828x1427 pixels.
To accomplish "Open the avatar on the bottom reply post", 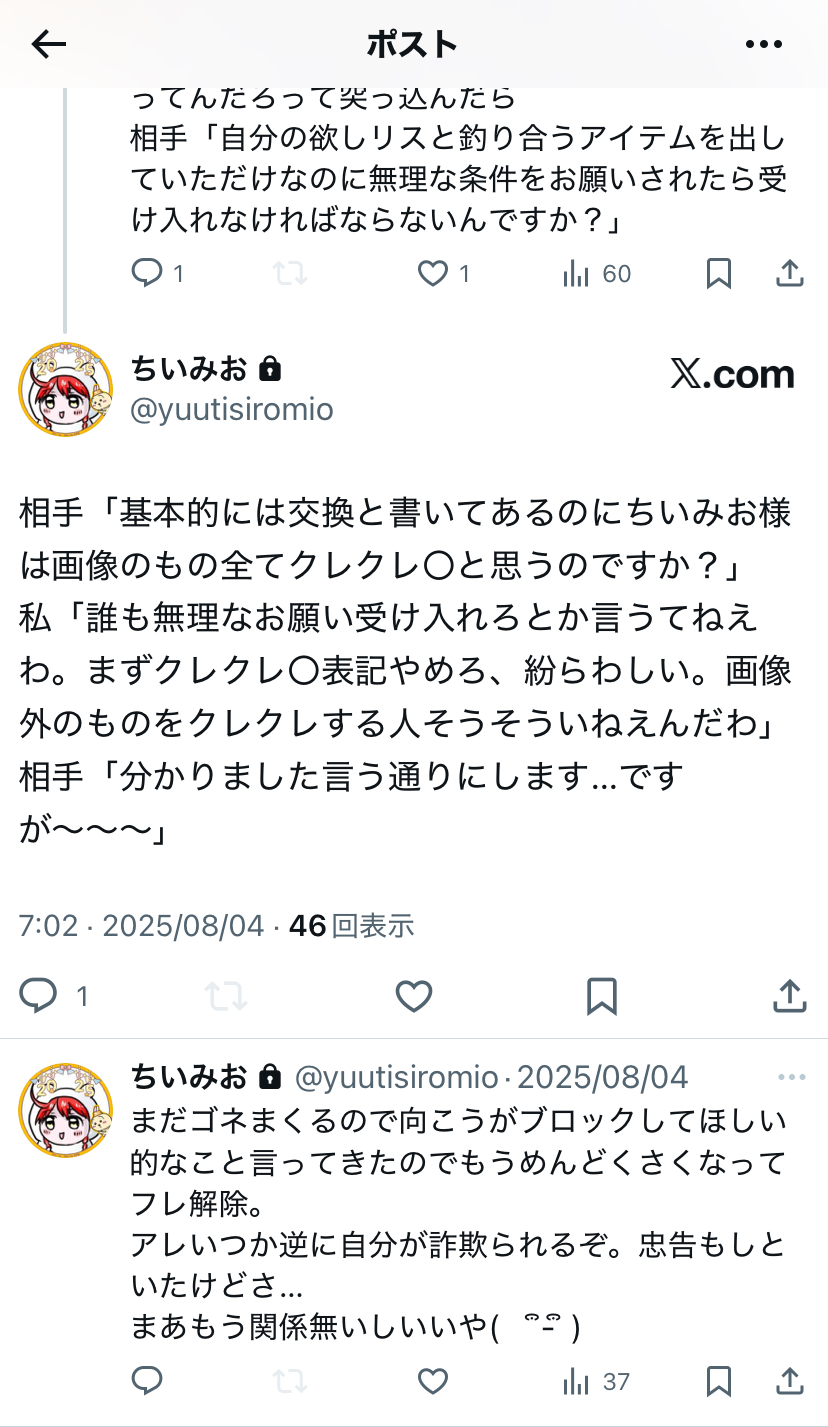I will coord(65,1110).
